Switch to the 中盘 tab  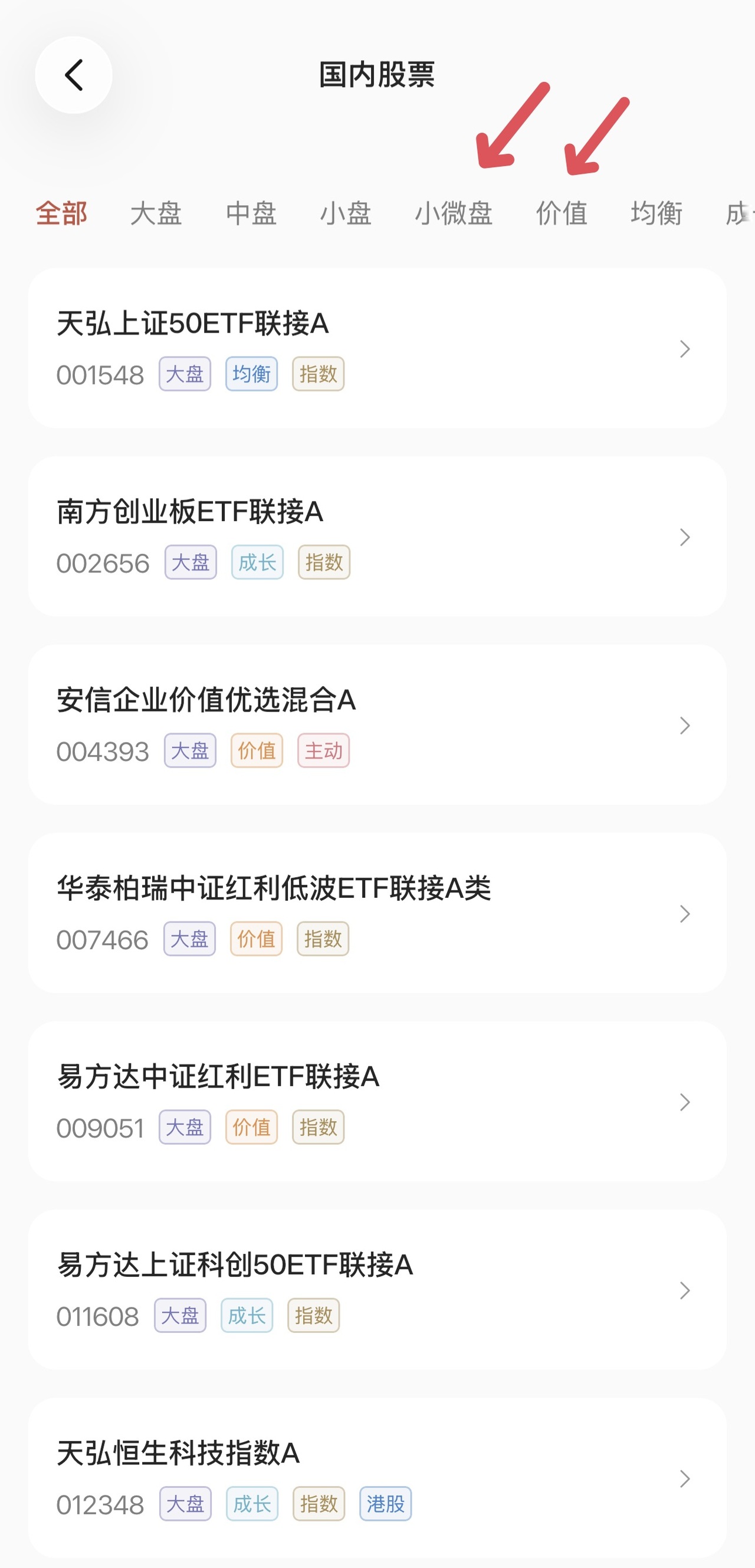251,213
